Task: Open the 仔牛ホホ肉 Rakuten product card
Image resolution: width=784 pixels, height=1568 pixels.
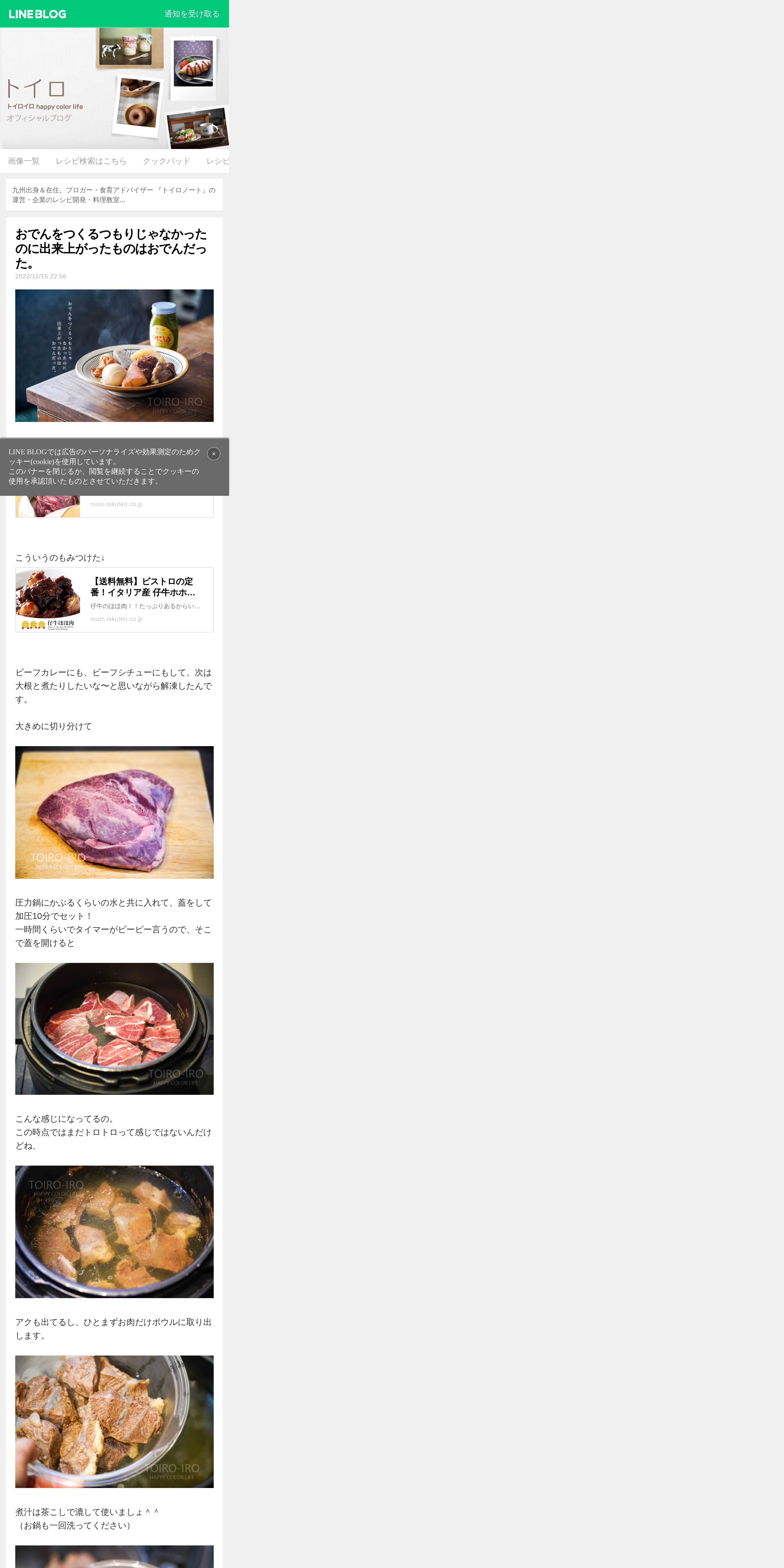Action: click(x=114, y=600)
